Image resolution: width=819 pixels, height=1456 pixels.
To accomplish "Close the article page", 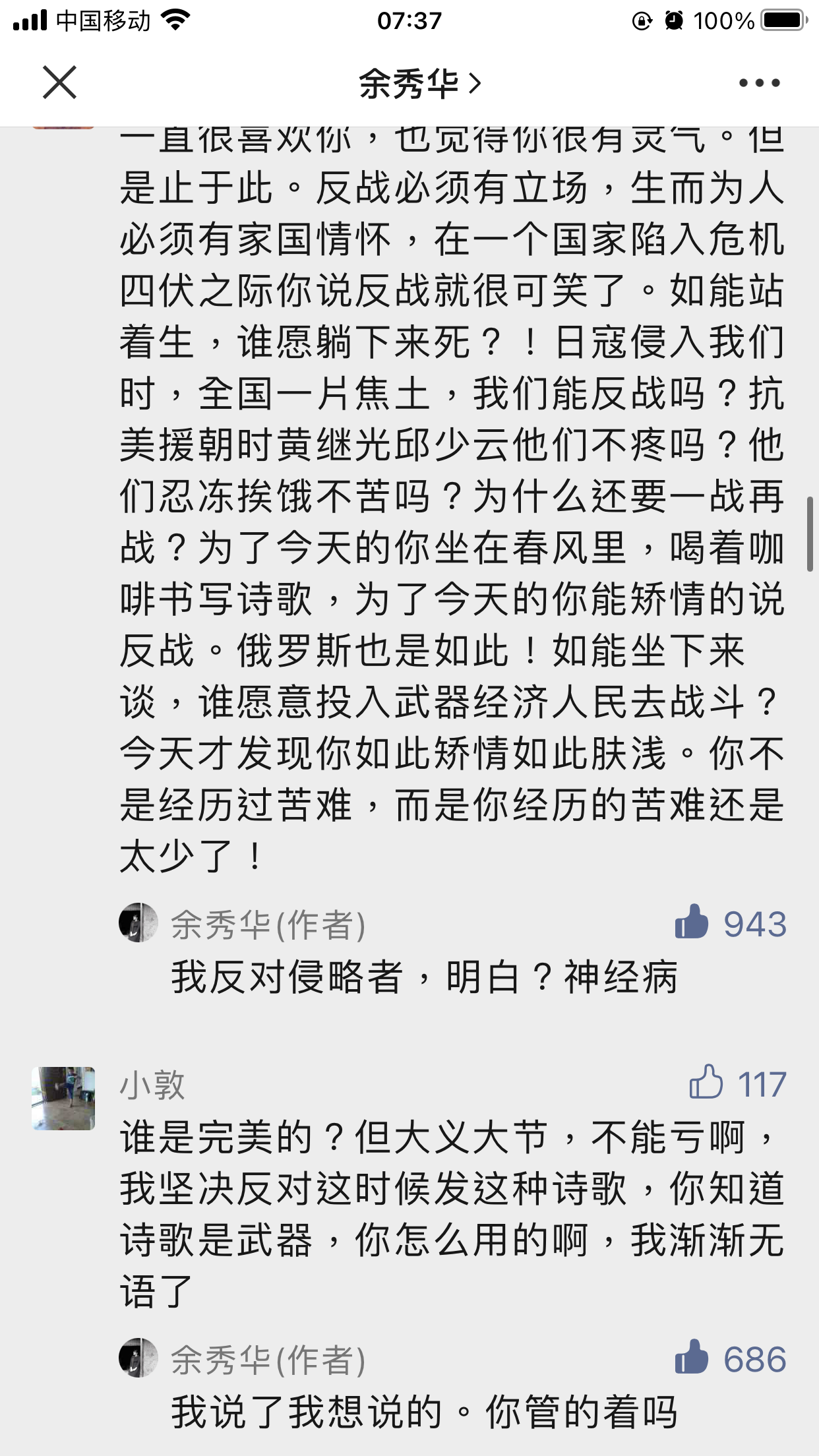I will pos(59,82).
